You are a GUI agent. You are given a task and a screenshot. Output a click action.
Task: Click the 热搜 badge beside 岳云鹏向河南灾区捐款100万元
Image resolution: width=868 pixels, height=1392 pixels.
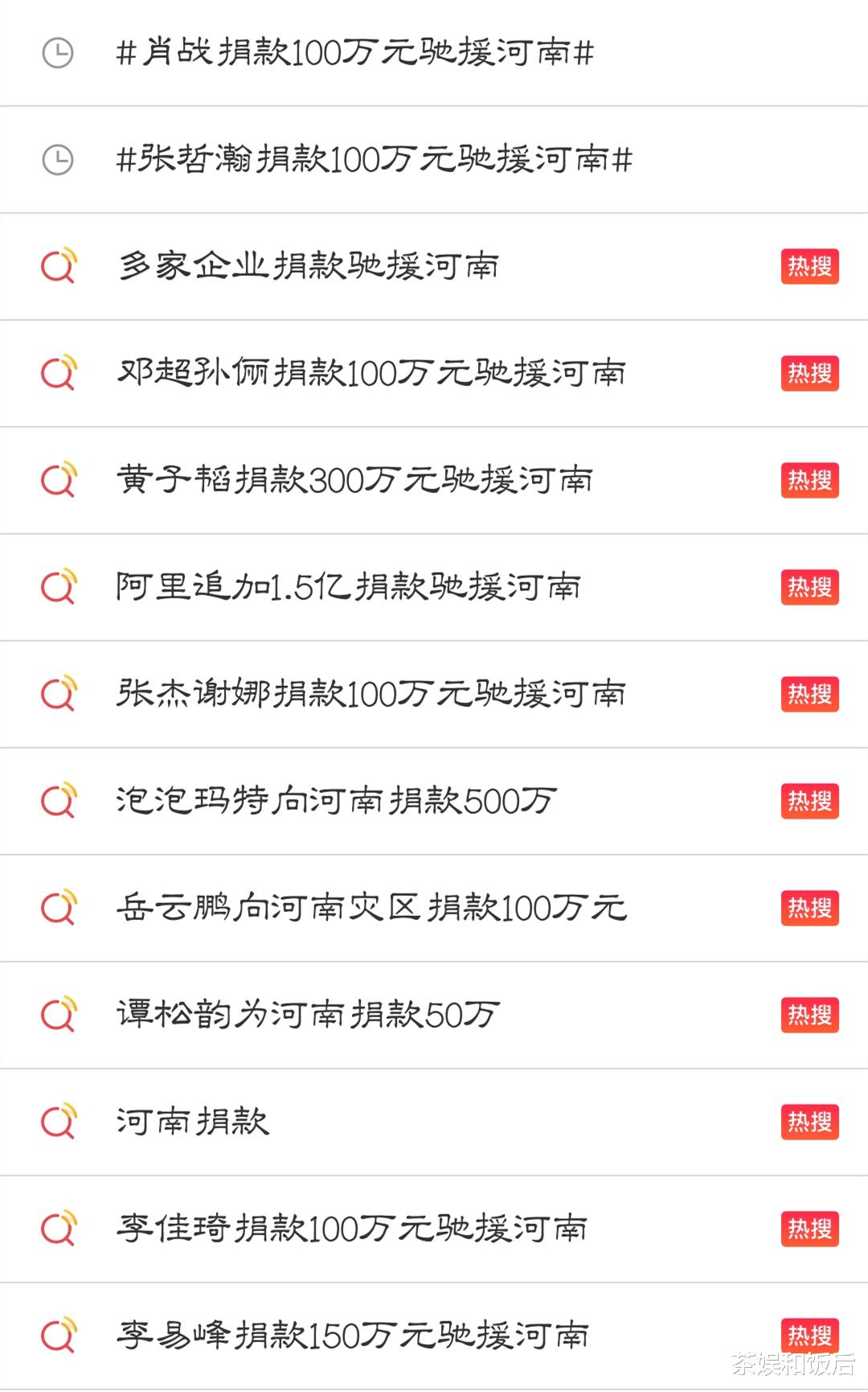[810, 908]
